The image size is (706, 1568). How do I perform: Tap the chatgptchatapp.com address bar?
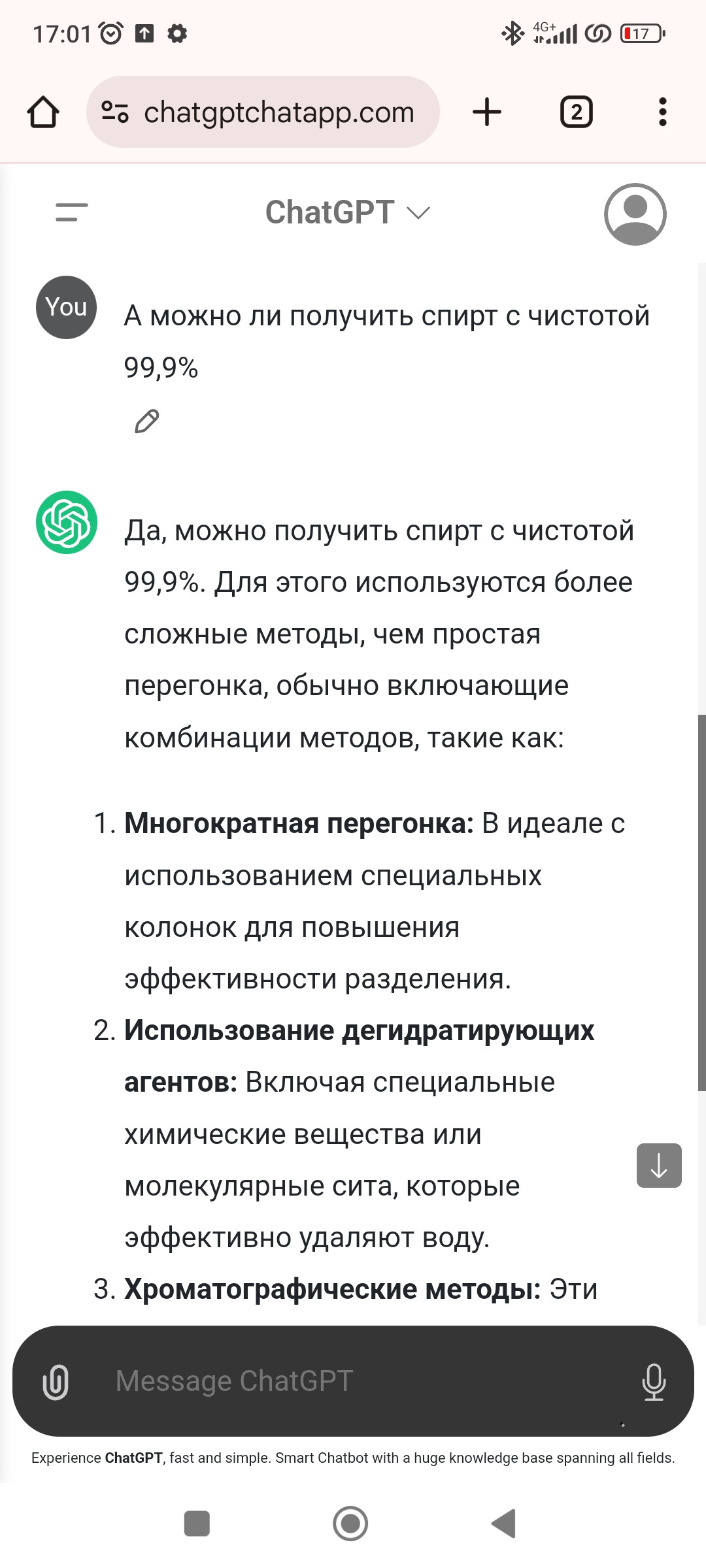click(263, 112)
